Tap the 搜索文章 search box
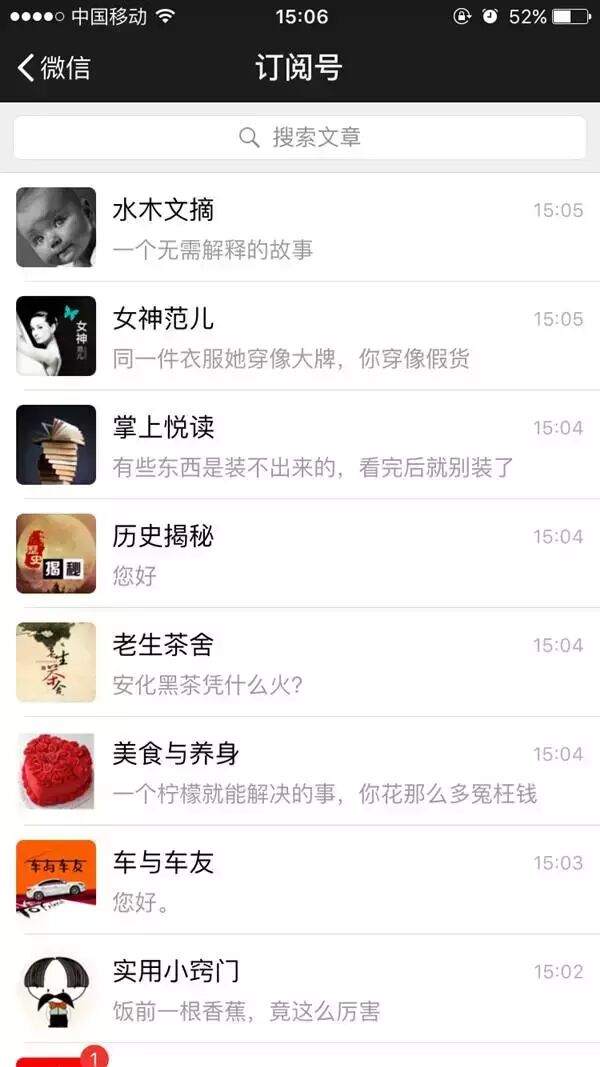Image resolution: width=600 pixels, height=1067 pixels. click(x=300, y=137)
